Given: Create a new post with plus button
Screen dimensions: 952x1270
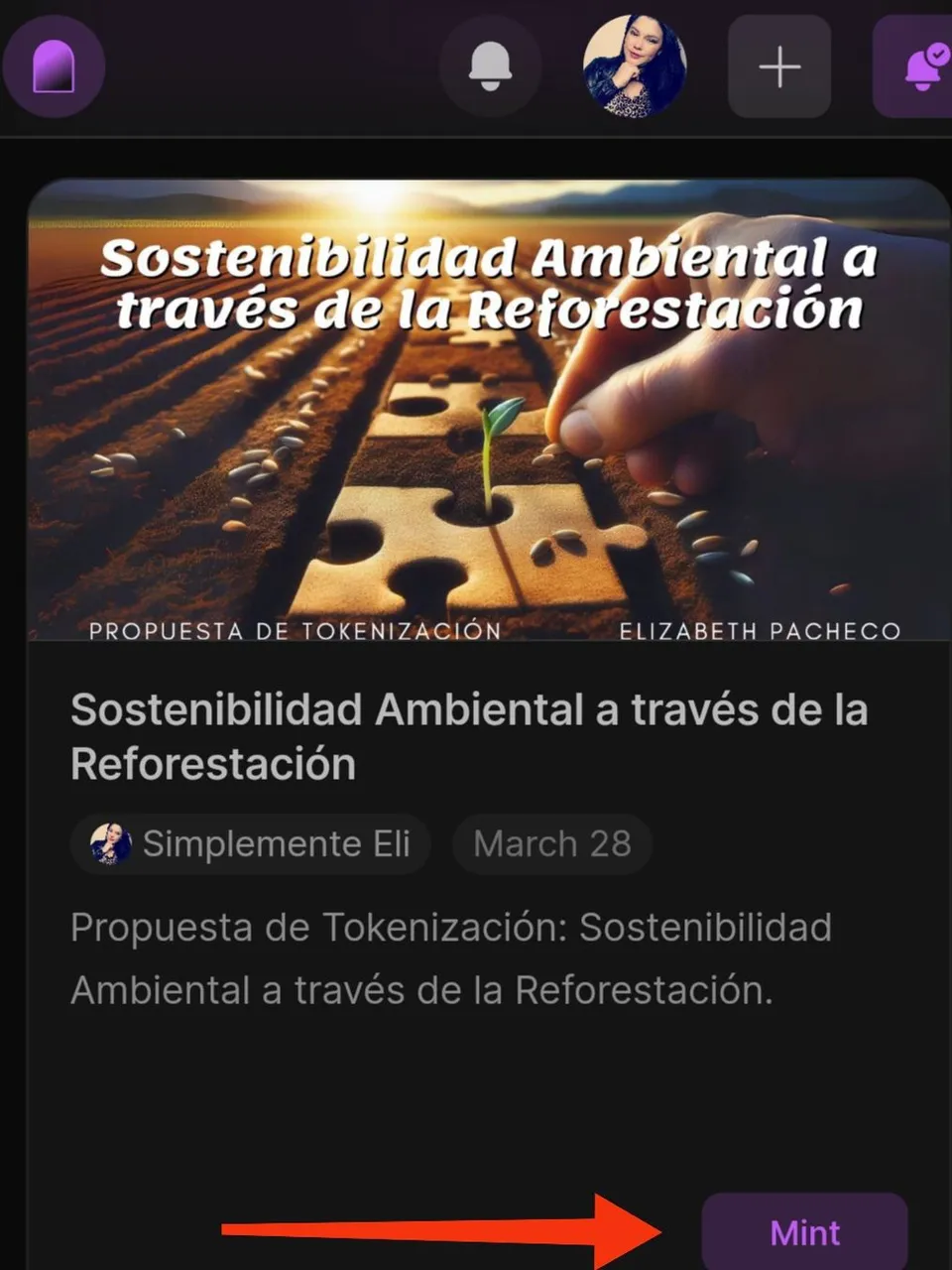Looking at the screenshot, I should 779,66.
